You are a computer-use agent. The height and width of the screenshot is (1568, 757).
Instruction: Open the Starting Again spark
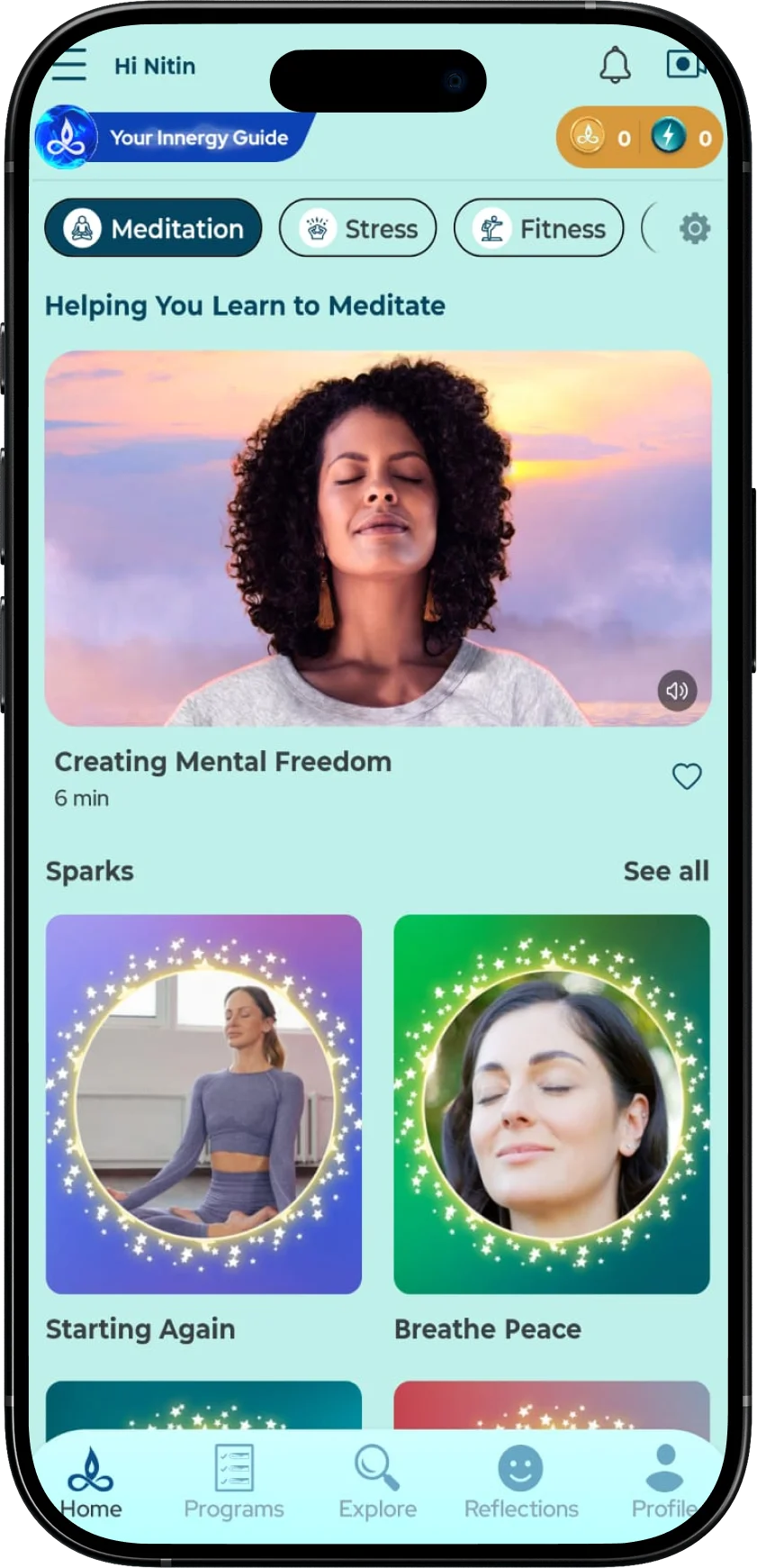click(203, 1104)
